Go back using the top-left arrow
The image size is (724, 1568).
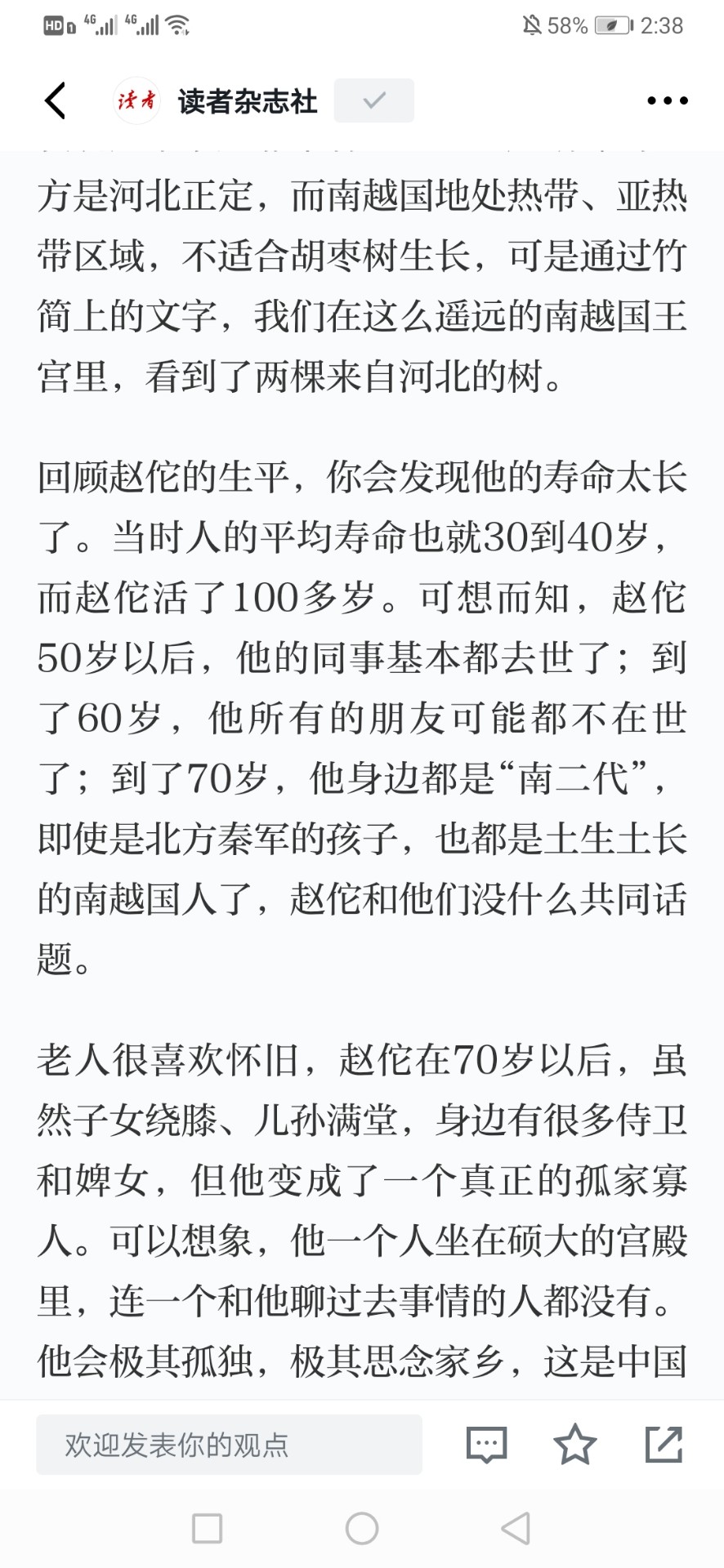(x=55, y=100)
